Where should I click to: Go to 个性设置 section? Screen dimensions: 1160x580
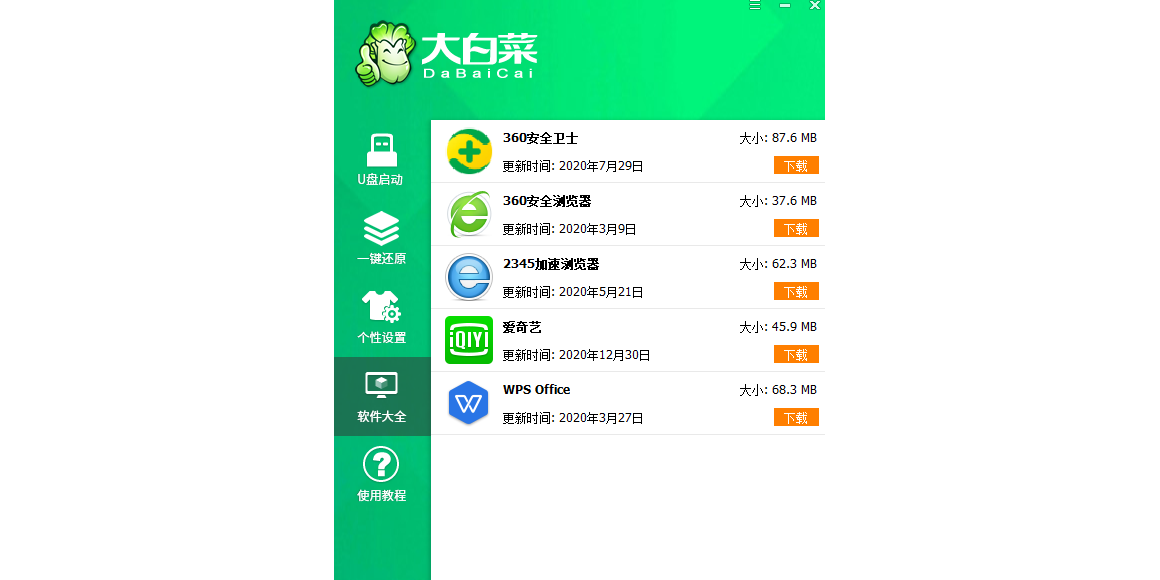381,317
